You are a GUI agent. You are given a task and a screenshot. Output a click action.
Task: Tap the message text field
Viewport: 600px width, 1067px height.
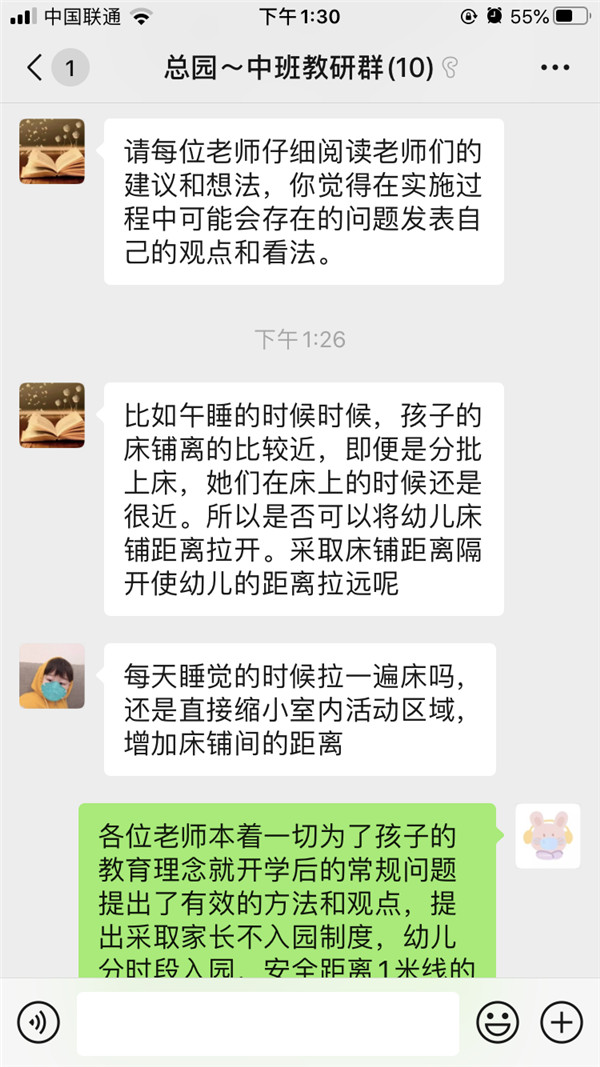pyautogui.click(x=267, y=1023)
